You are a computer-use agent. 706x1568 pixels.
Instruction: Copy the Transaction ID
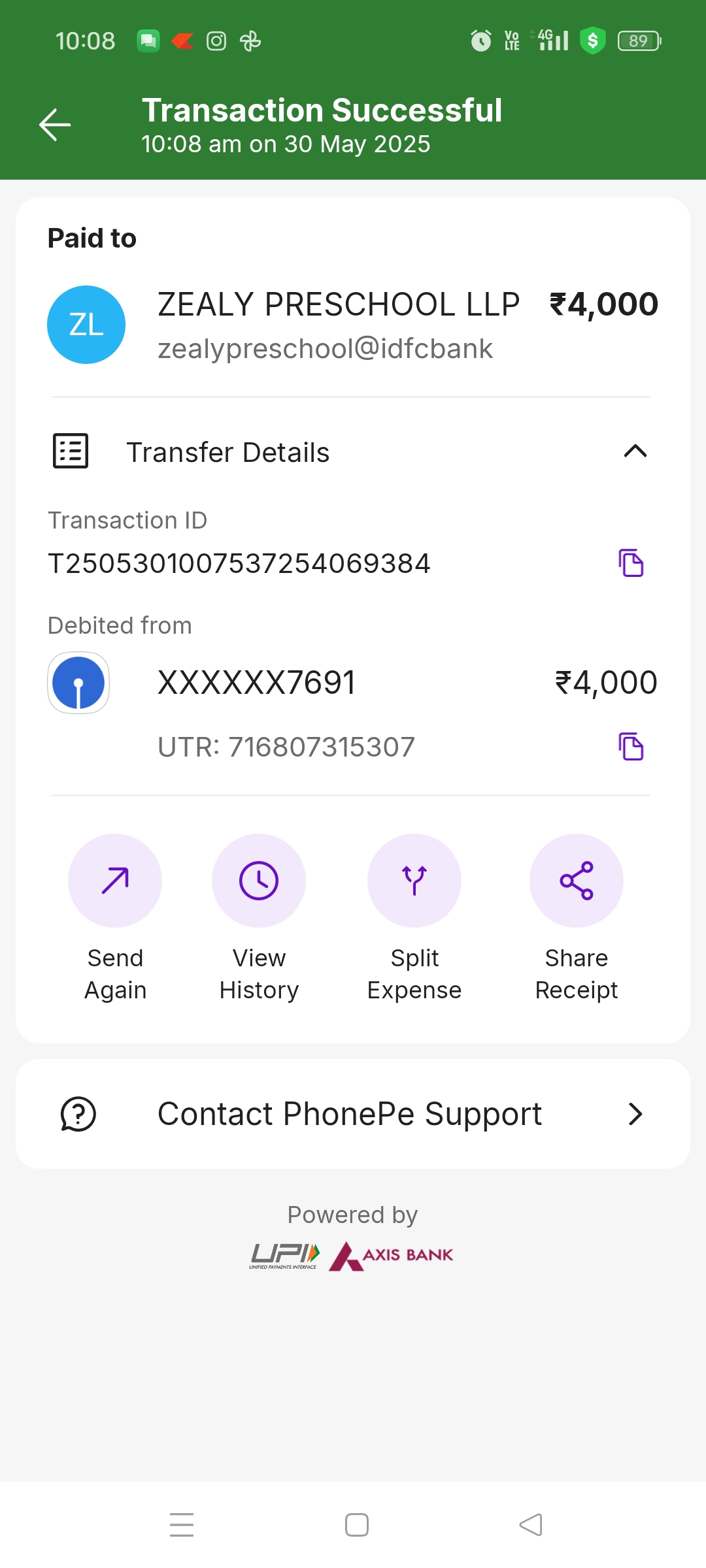(631, 563)
